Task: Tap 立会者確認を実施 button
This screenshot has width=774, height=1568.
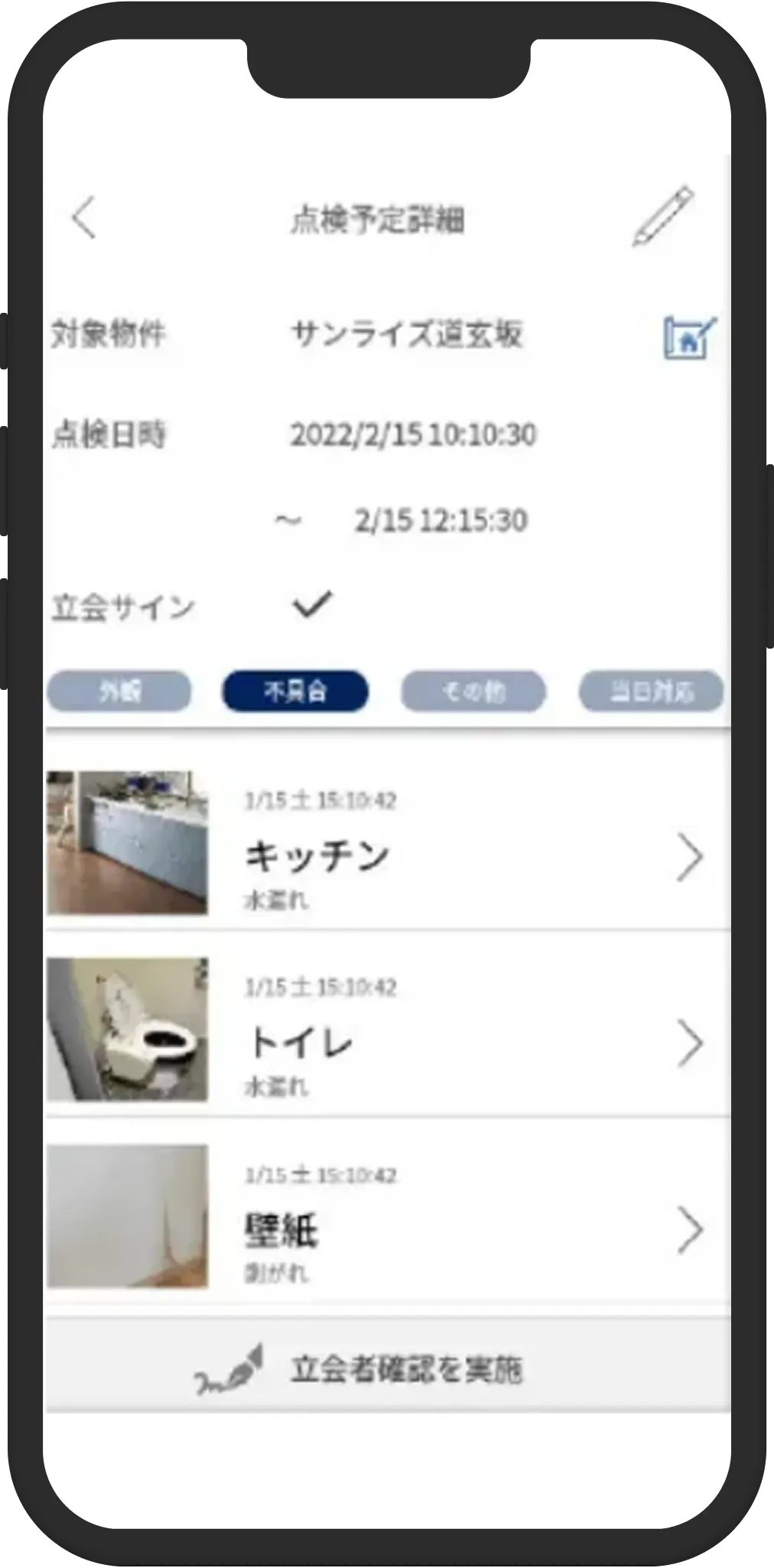Action: coord(388,1368)
